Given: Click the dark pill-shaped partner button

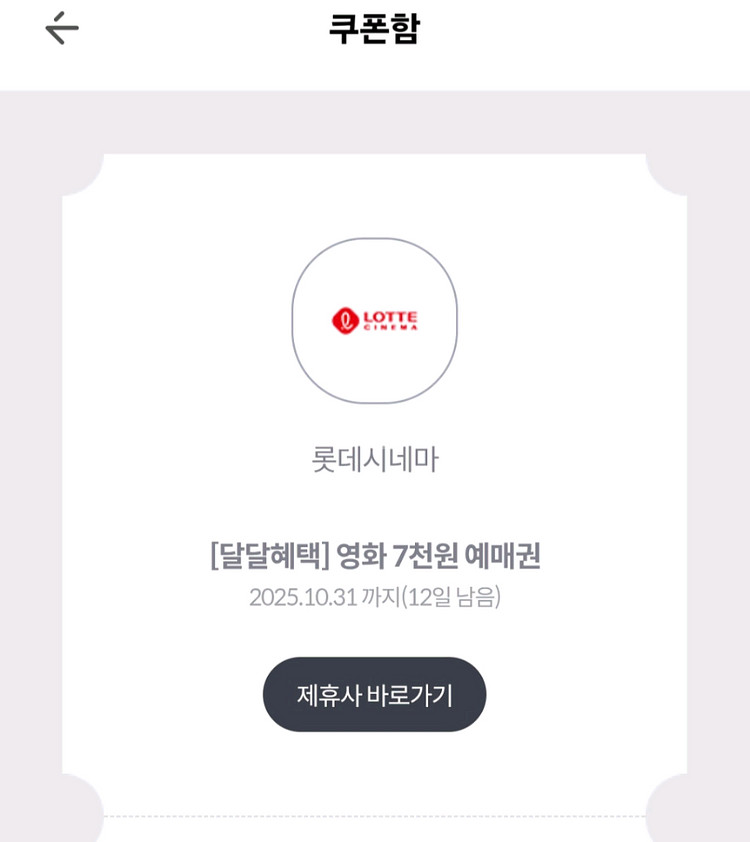Looking at the screenshot, I should tap(373, 692).
